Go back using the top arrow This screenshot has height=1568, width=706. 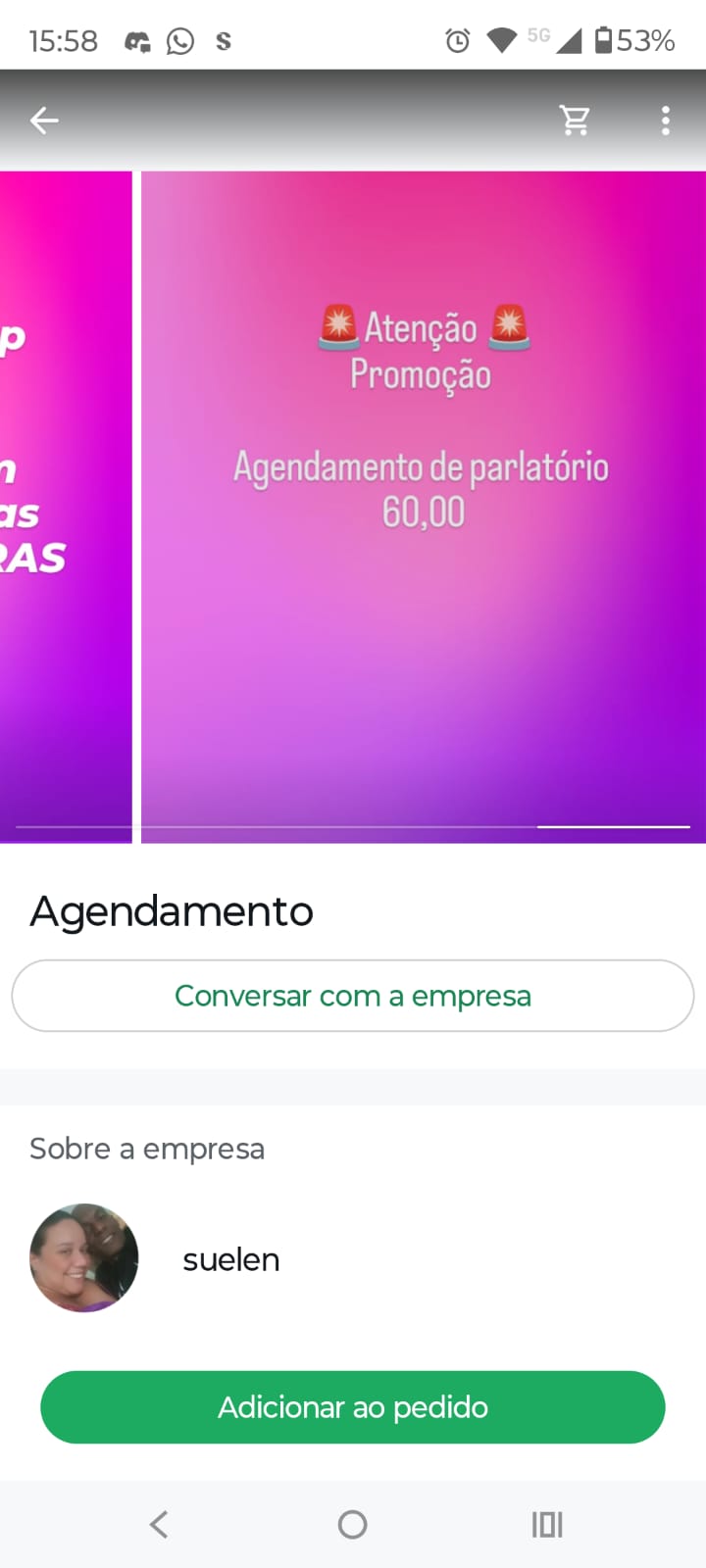click(x=44, y=121)
